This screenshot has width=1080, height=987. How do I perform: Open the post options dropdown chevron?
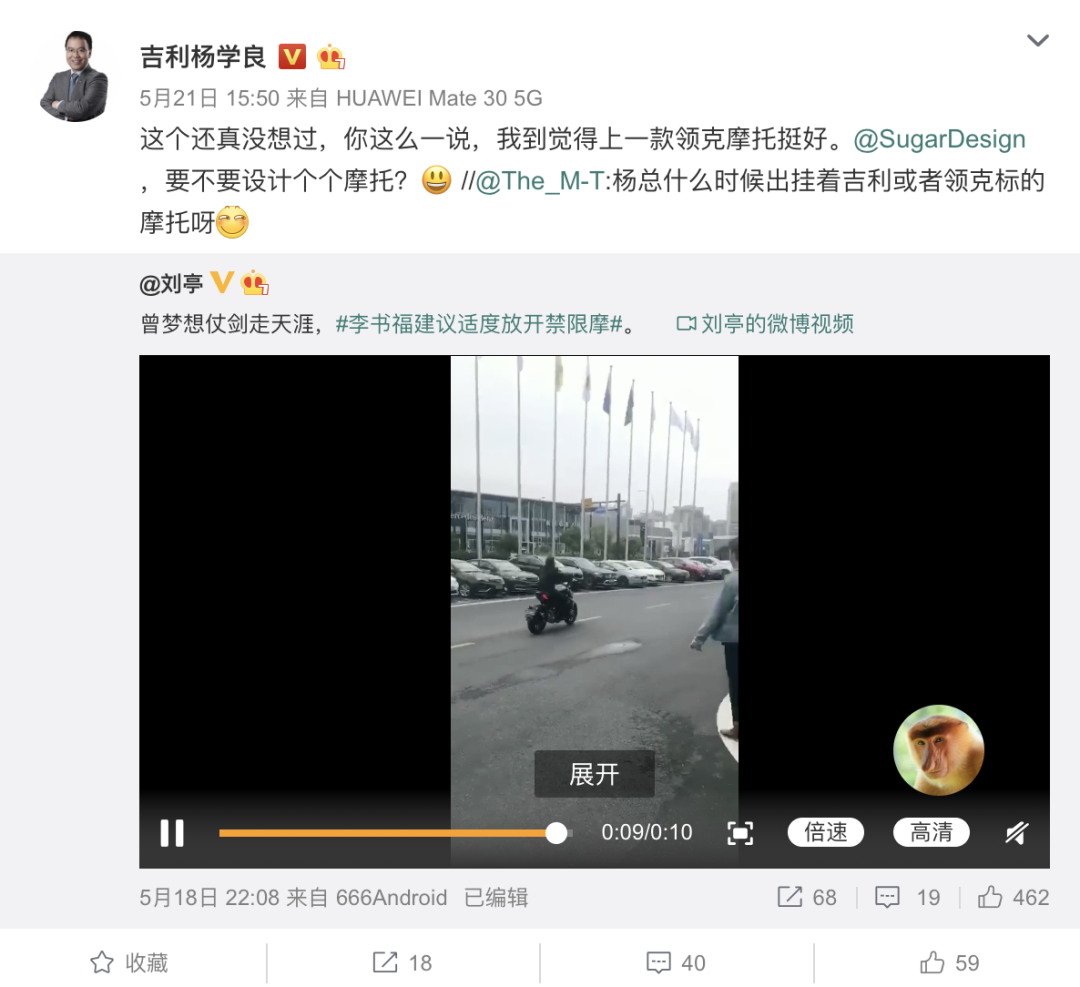pos(1037,41)
